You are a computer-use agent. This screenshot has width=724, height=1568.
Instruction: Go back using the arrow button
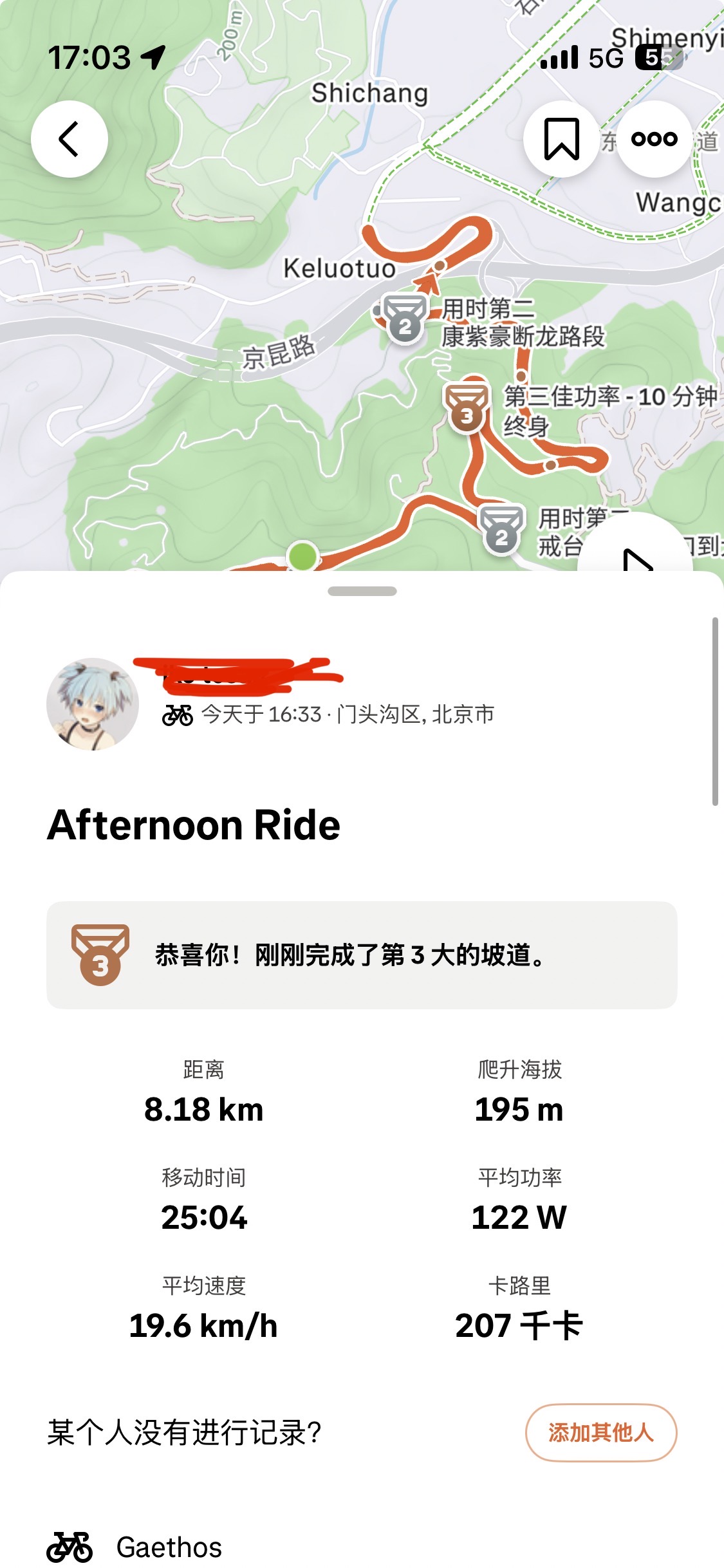(69, 139)
